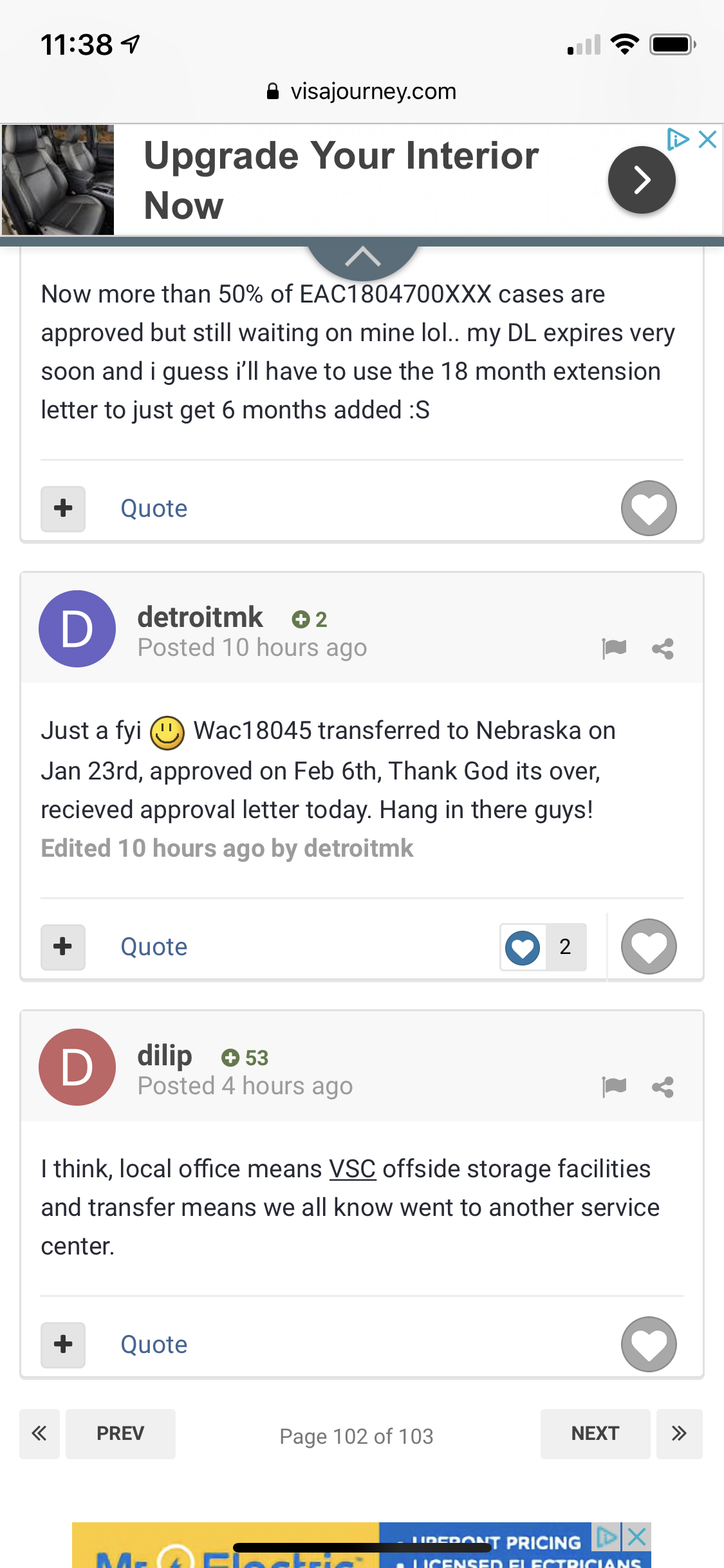Open dilip's profile name

(x=165, y=1056)
